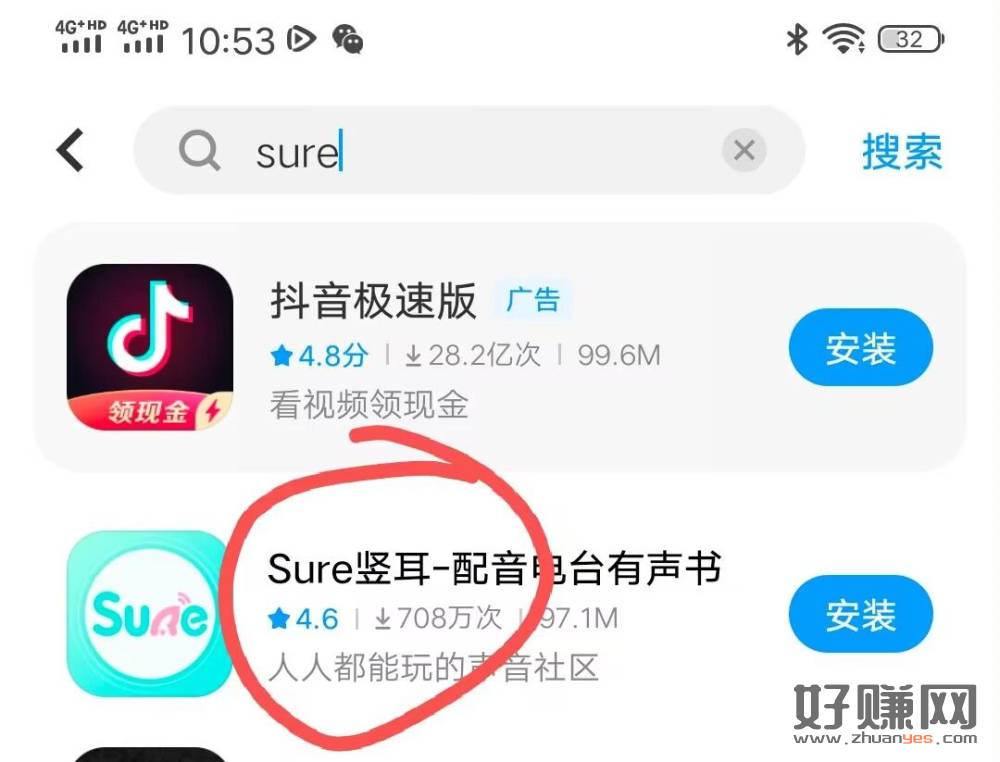
Task: Tap the 搜索 search button
Action: (902, 152)
